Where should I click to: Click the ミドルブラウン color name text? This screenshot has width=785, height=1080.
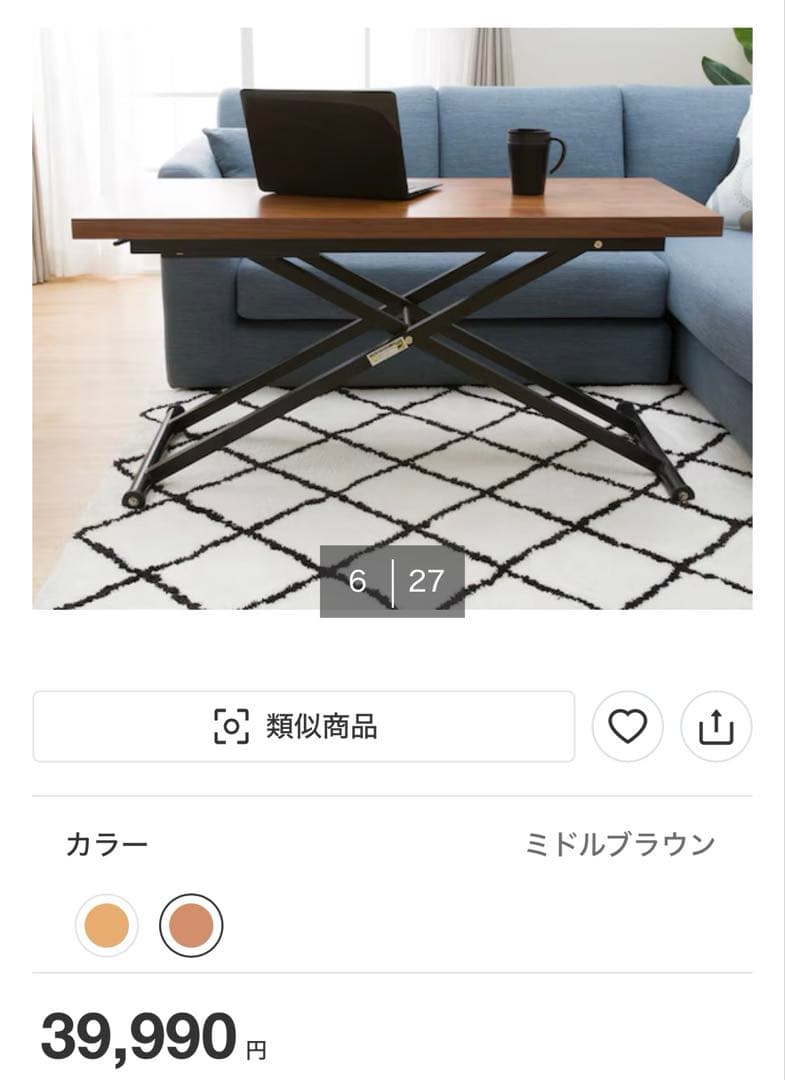coord(620,843)
